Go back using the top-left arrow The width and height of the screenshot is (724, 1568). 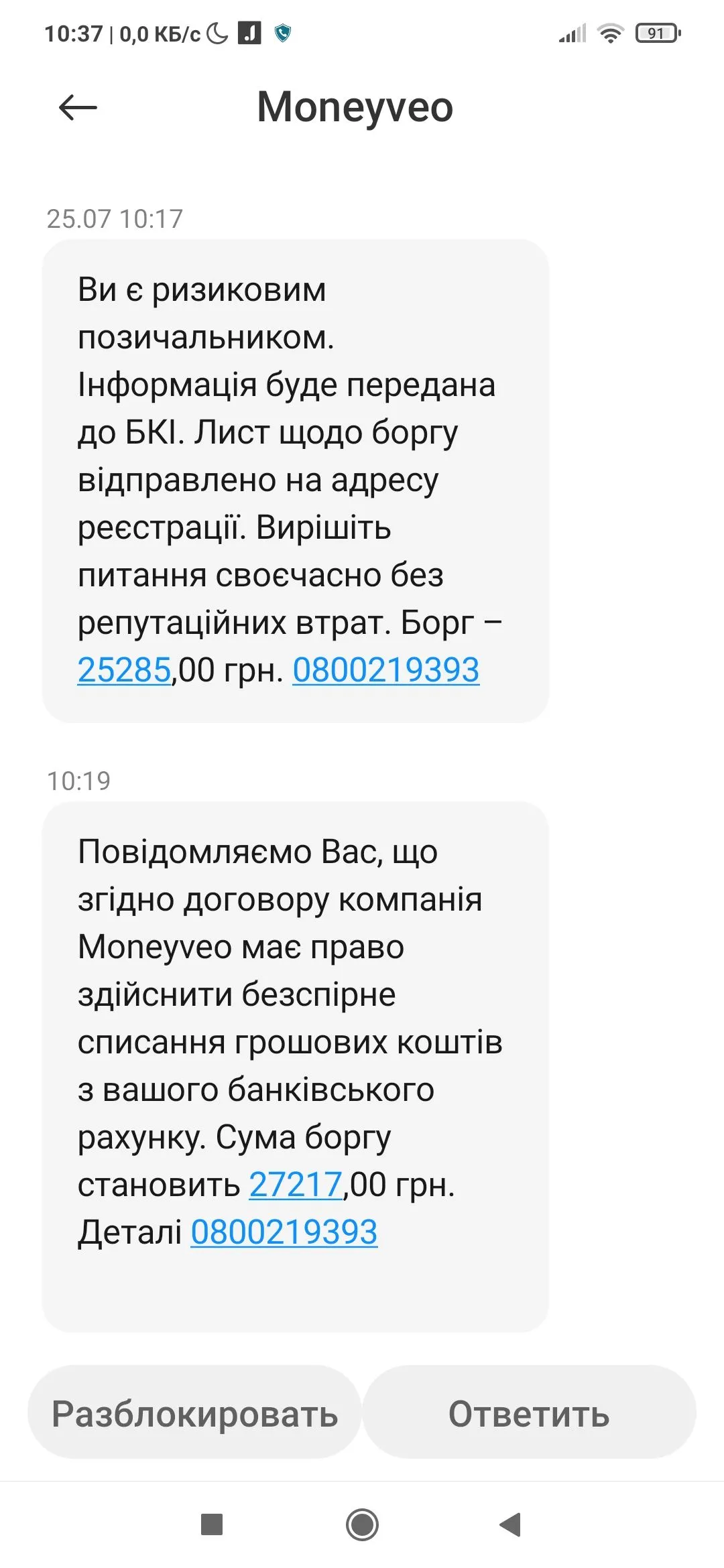pos(78,107)
